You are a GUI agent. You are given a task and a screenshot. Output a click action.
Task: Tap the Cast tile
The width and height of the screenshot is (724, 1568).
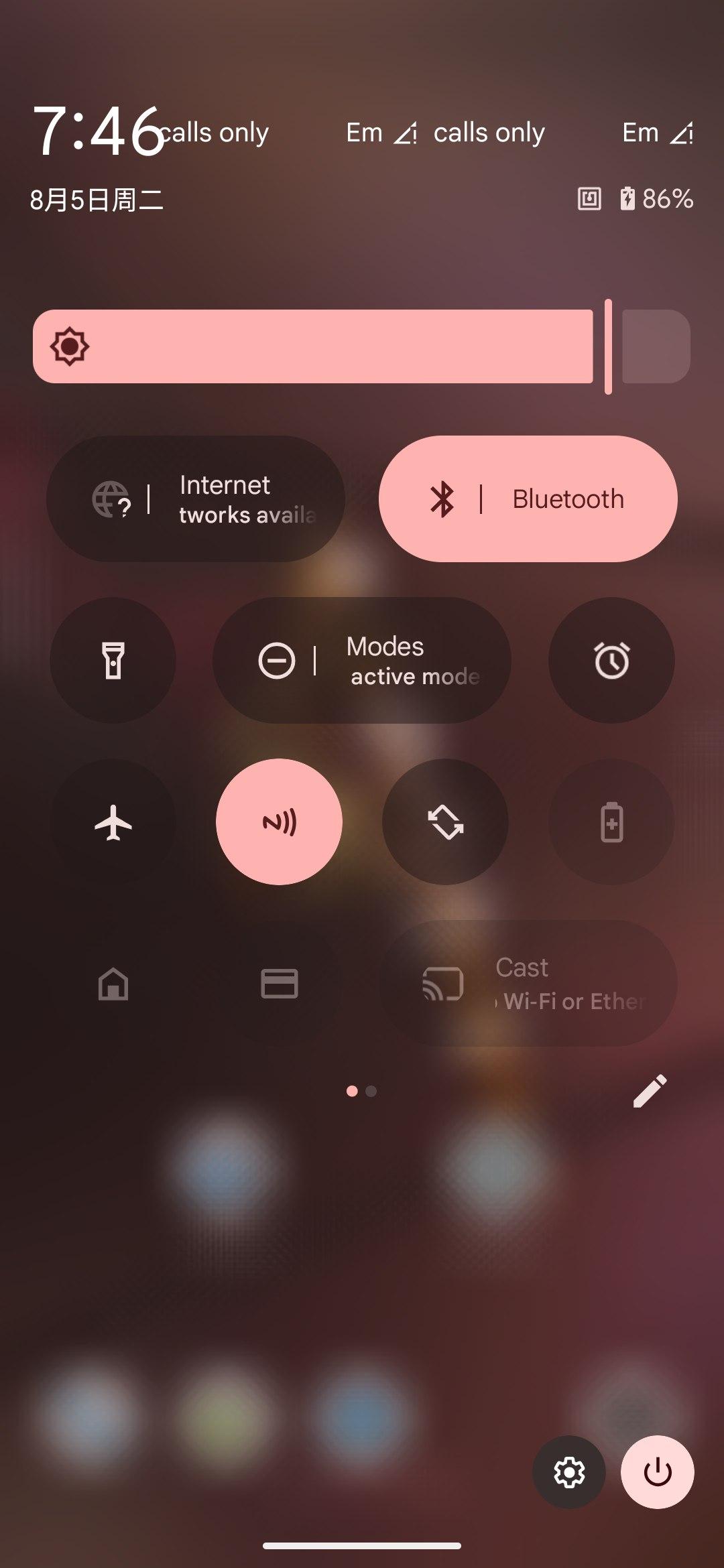(528, 984)
